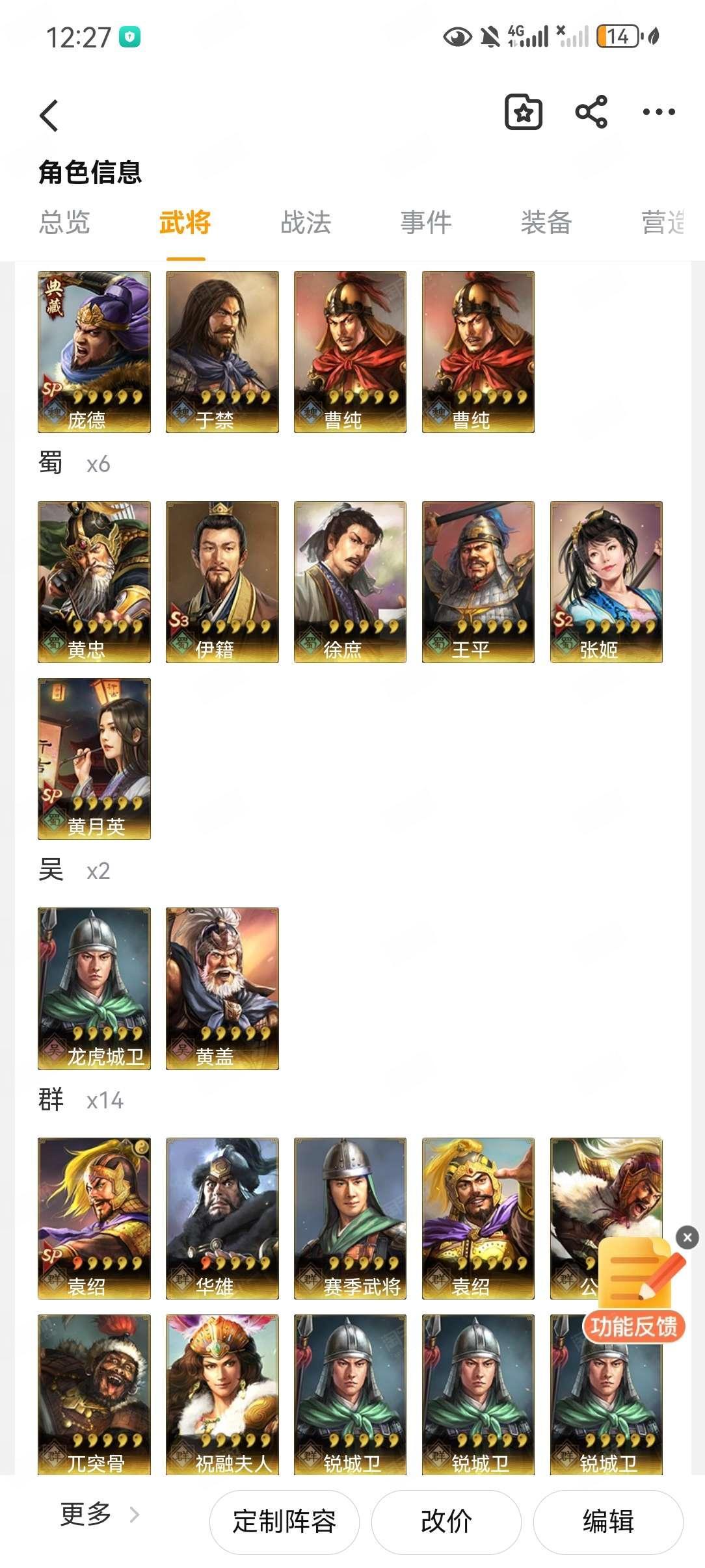Open the 黄月英 general card
The height and width of the screenshot is (1568, 705).
click(94, 759)
